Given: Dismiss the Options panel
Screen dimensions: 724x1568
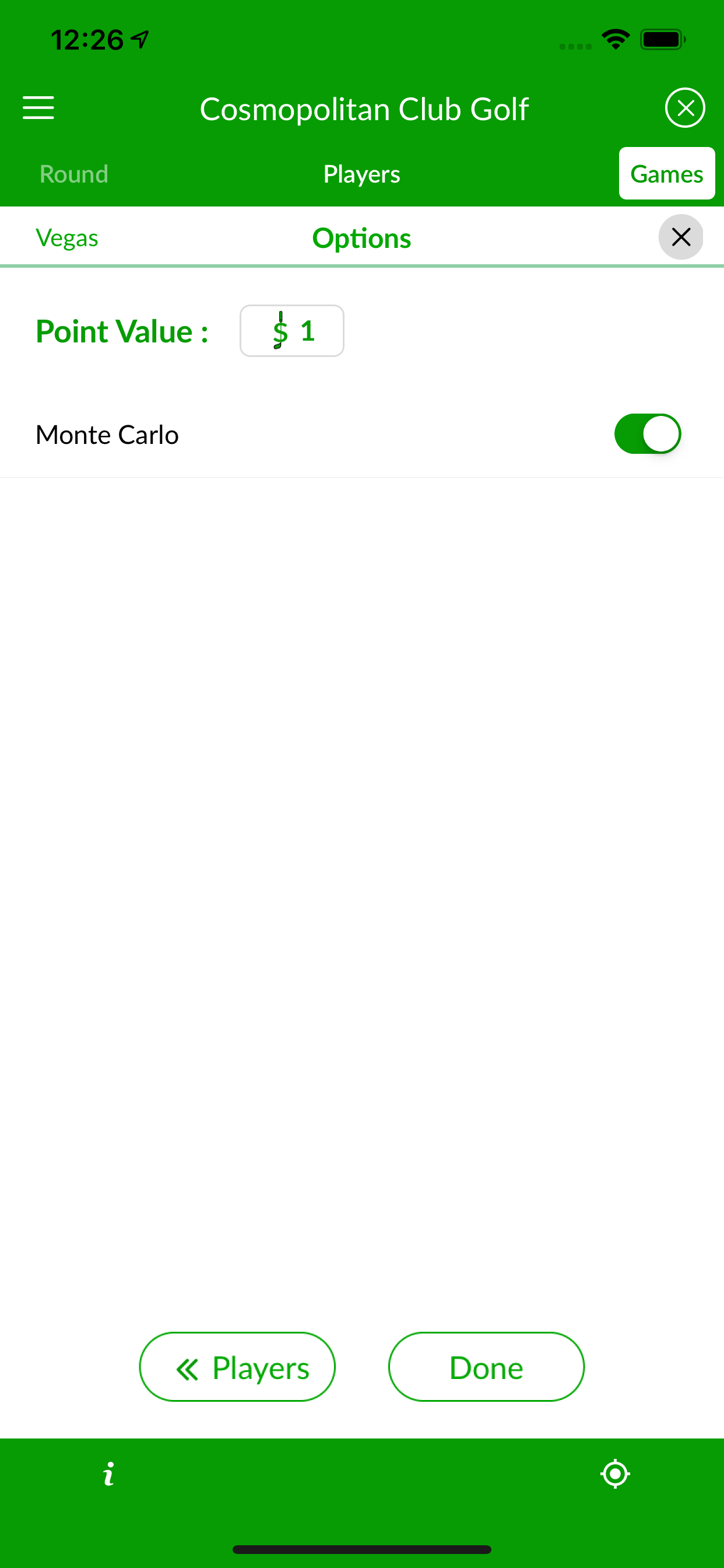Looking at the screenshot, I should pyautogui.click(x=680, y=237).
